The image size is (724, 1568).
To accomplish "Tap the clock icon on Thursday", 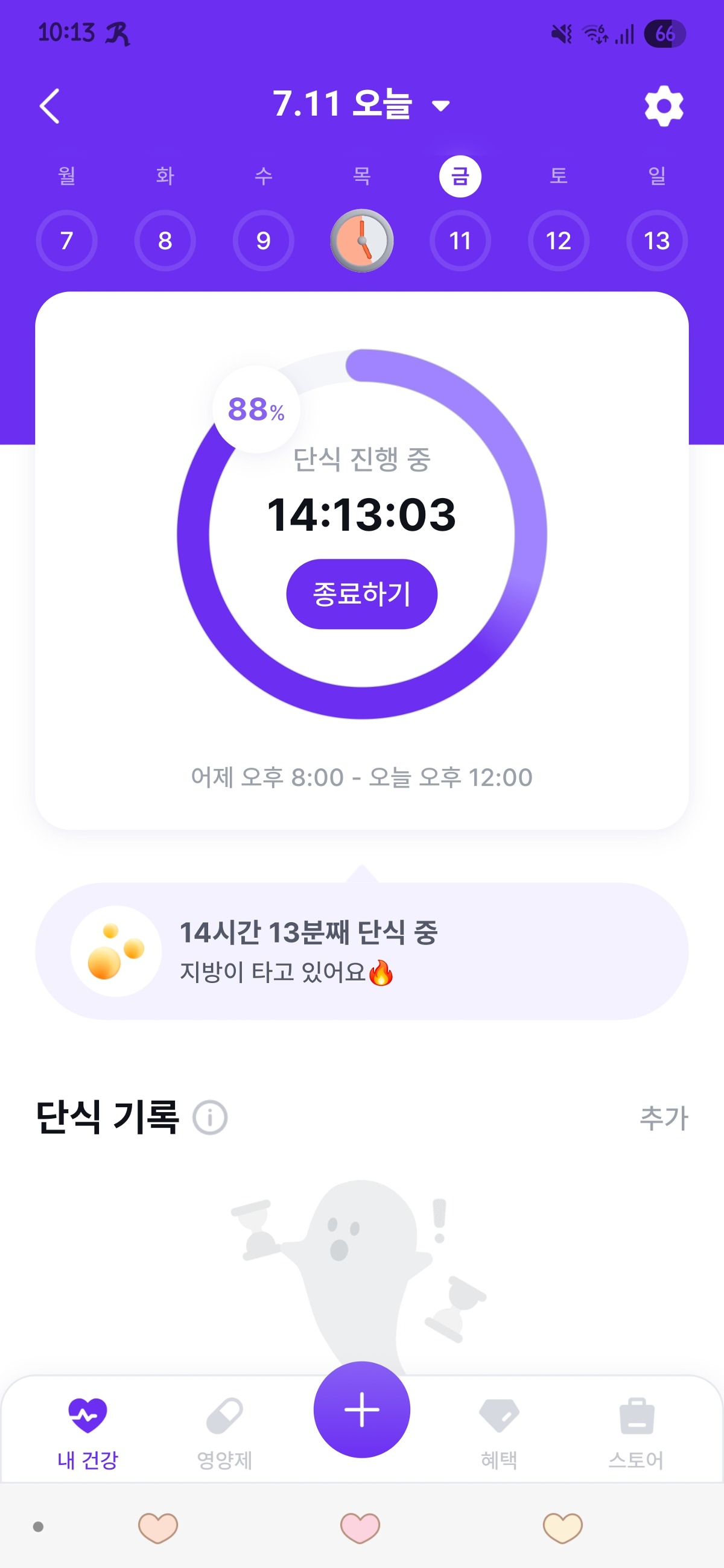I will click(x=361, y=241).
